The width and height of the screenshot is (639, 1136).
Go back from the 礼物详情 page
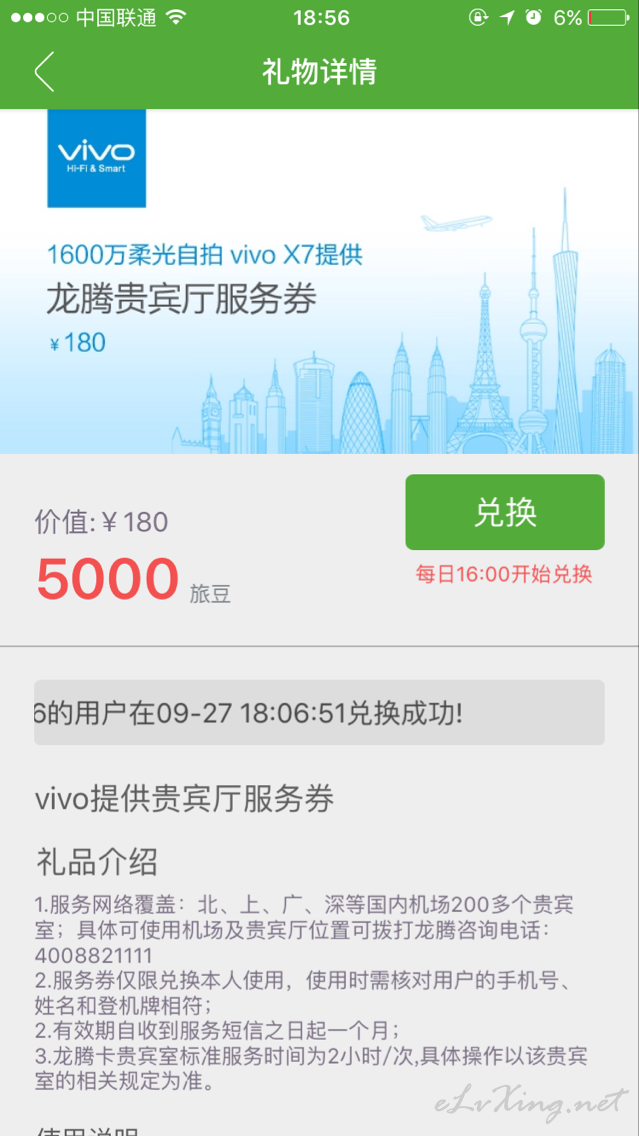point(44,72)
